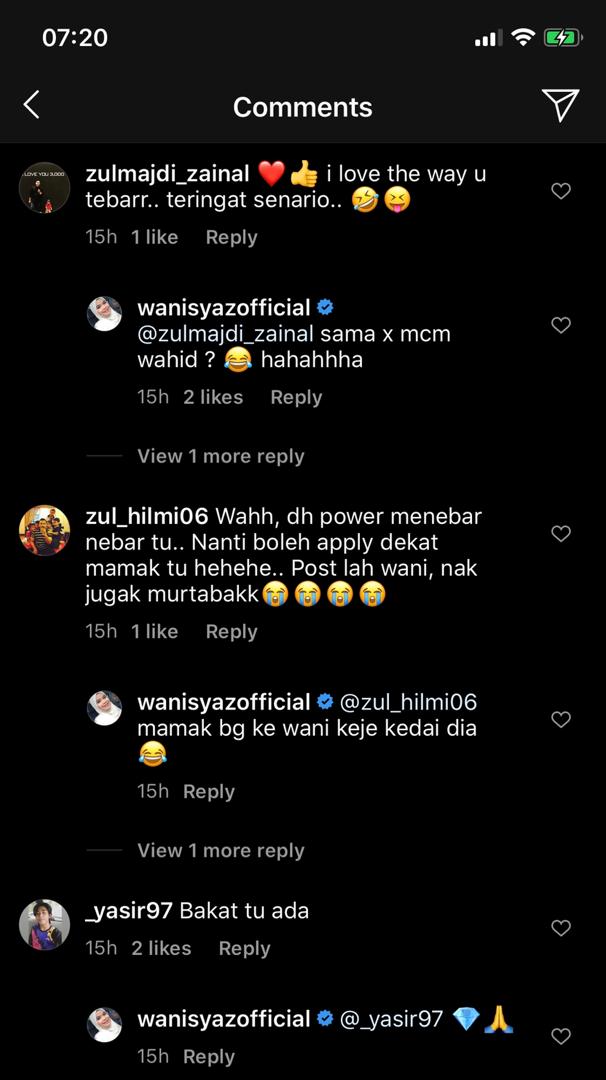Go back from Comments

point(32,105)
